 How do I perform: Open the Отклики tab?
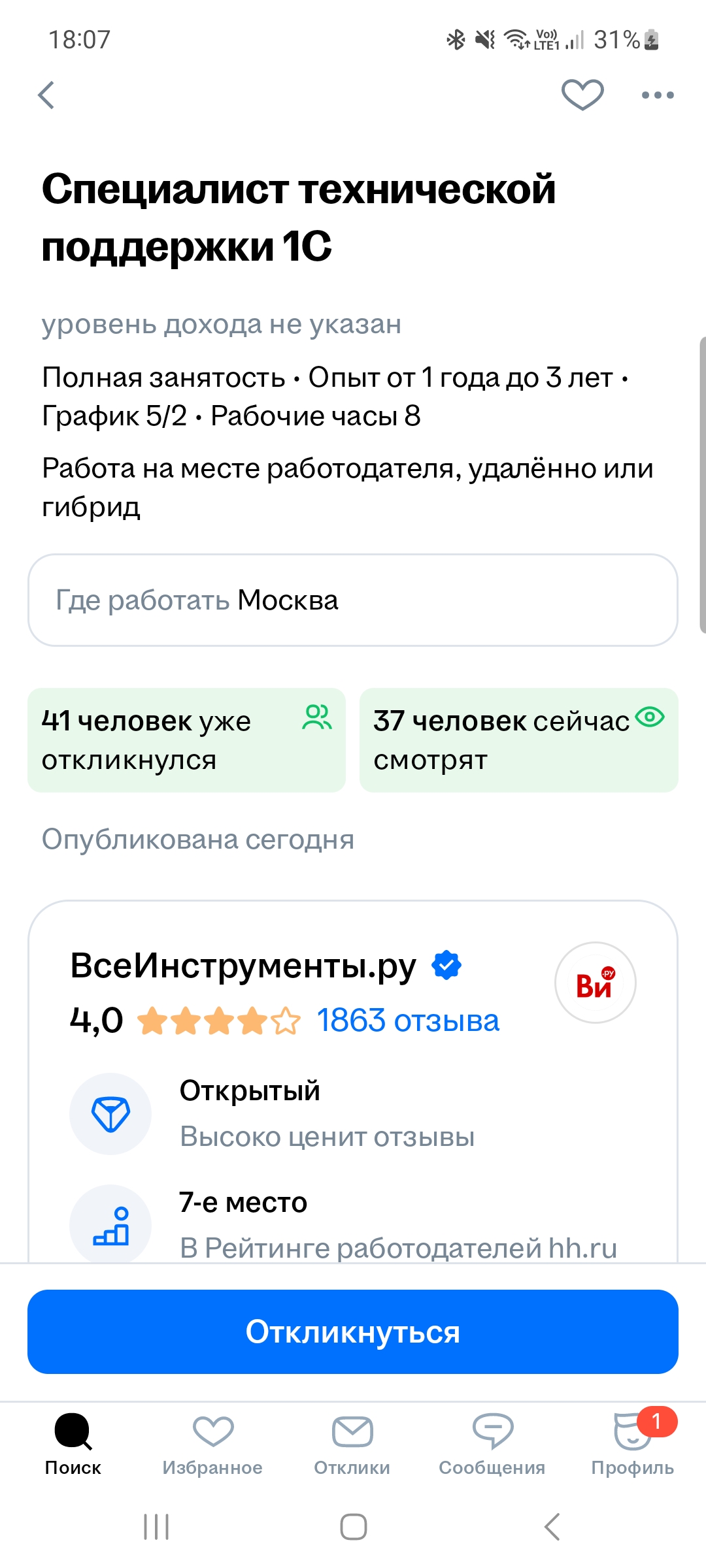(352, 1445)
